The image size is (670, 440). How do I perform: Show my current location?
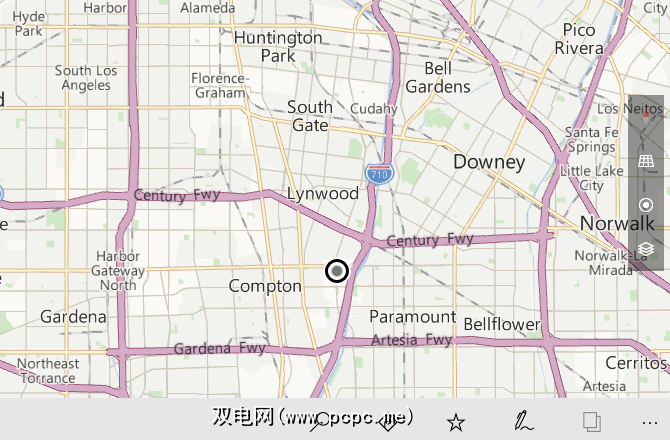(x=646, y=204)
